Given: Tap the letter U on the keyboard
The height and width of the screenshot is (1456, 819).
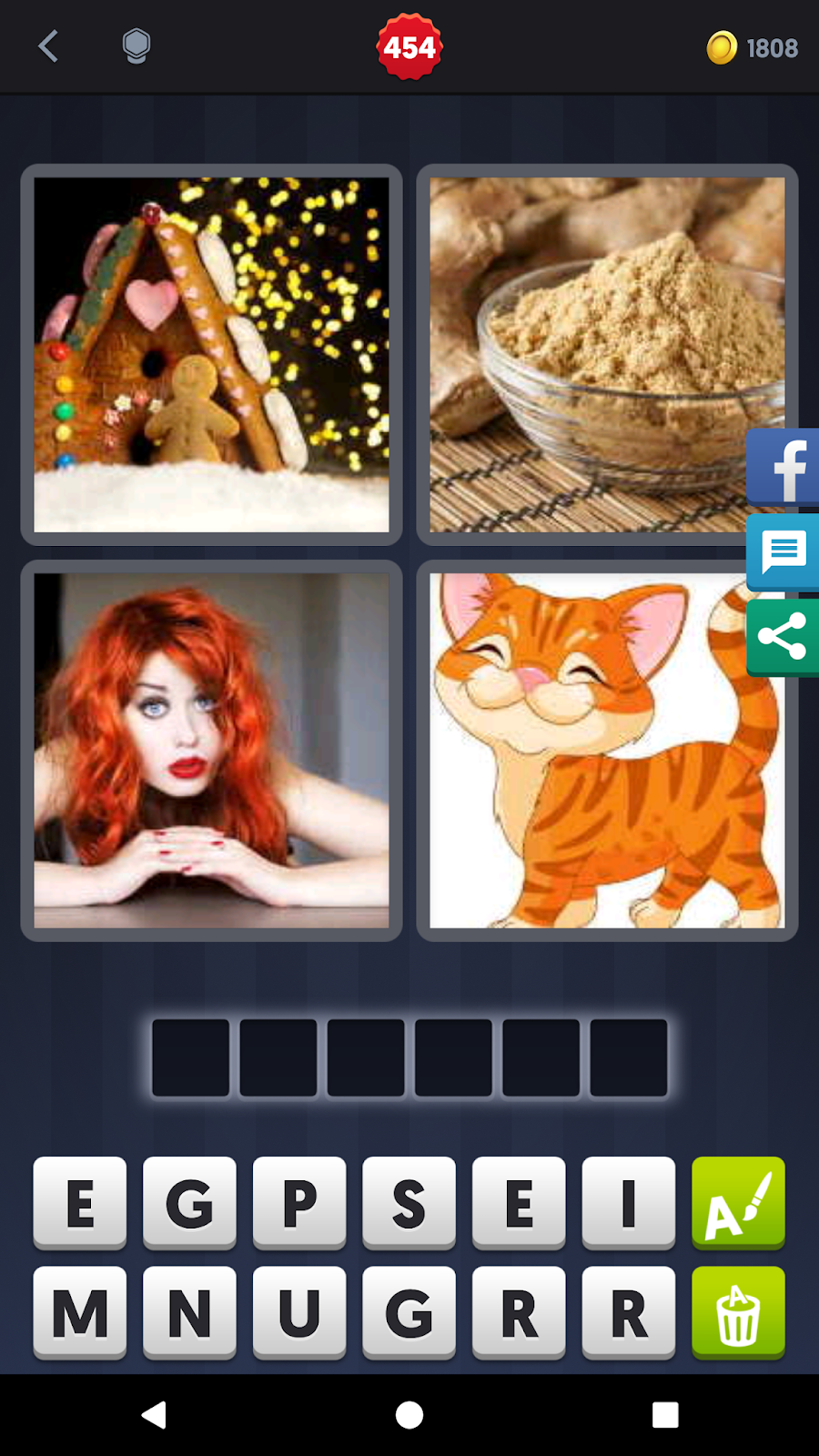Looking at the screenshot, I should 299,1313.
